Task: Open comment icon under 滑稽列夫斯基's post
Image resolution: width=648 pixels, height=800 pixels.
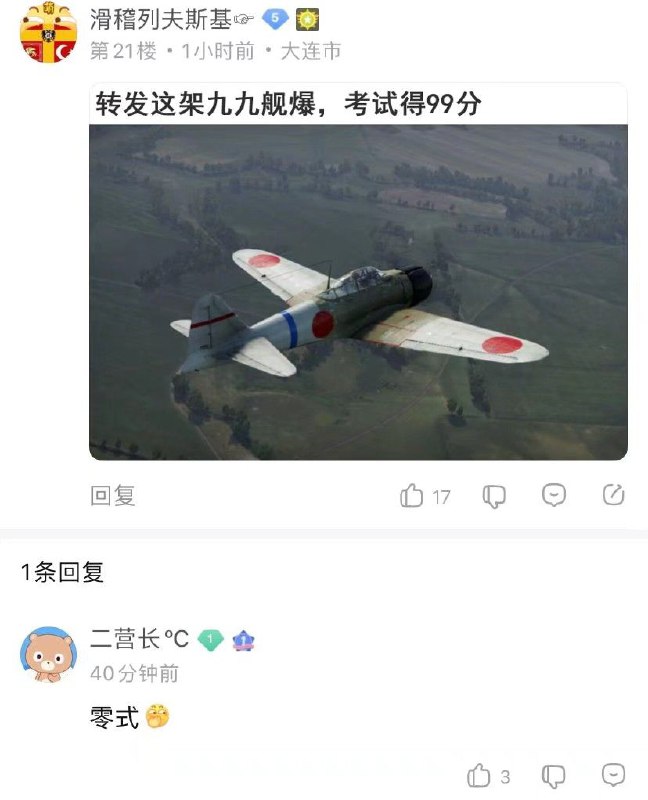Action: pyautogui.click(x=554, y=495)
